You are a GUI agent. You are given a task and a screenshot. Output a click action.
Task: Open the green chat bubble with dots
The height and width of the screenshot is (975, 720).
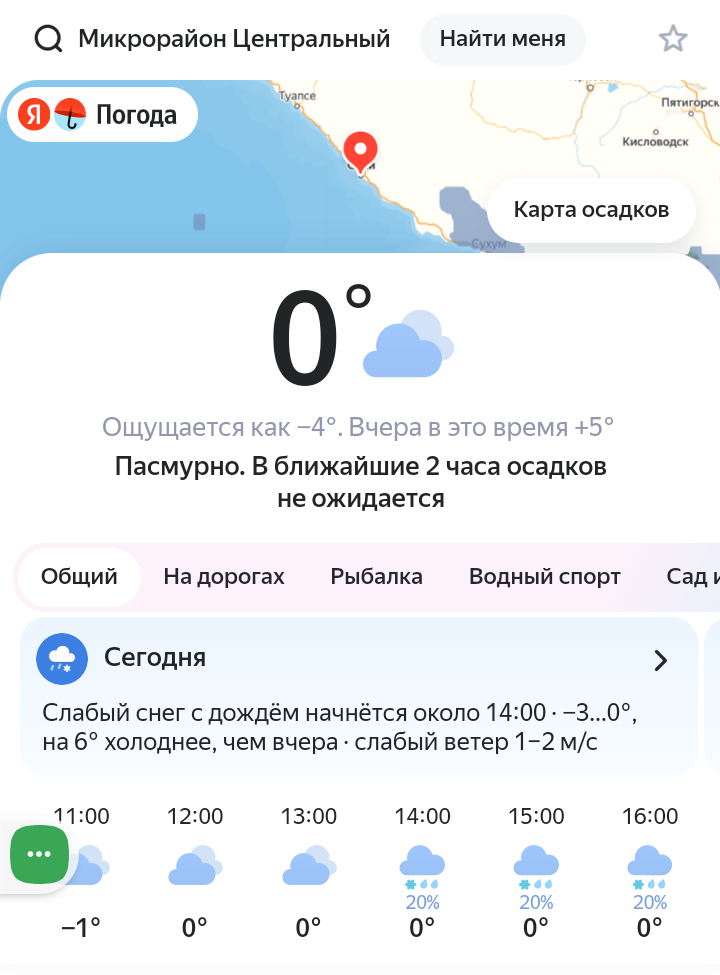(38, 855)
